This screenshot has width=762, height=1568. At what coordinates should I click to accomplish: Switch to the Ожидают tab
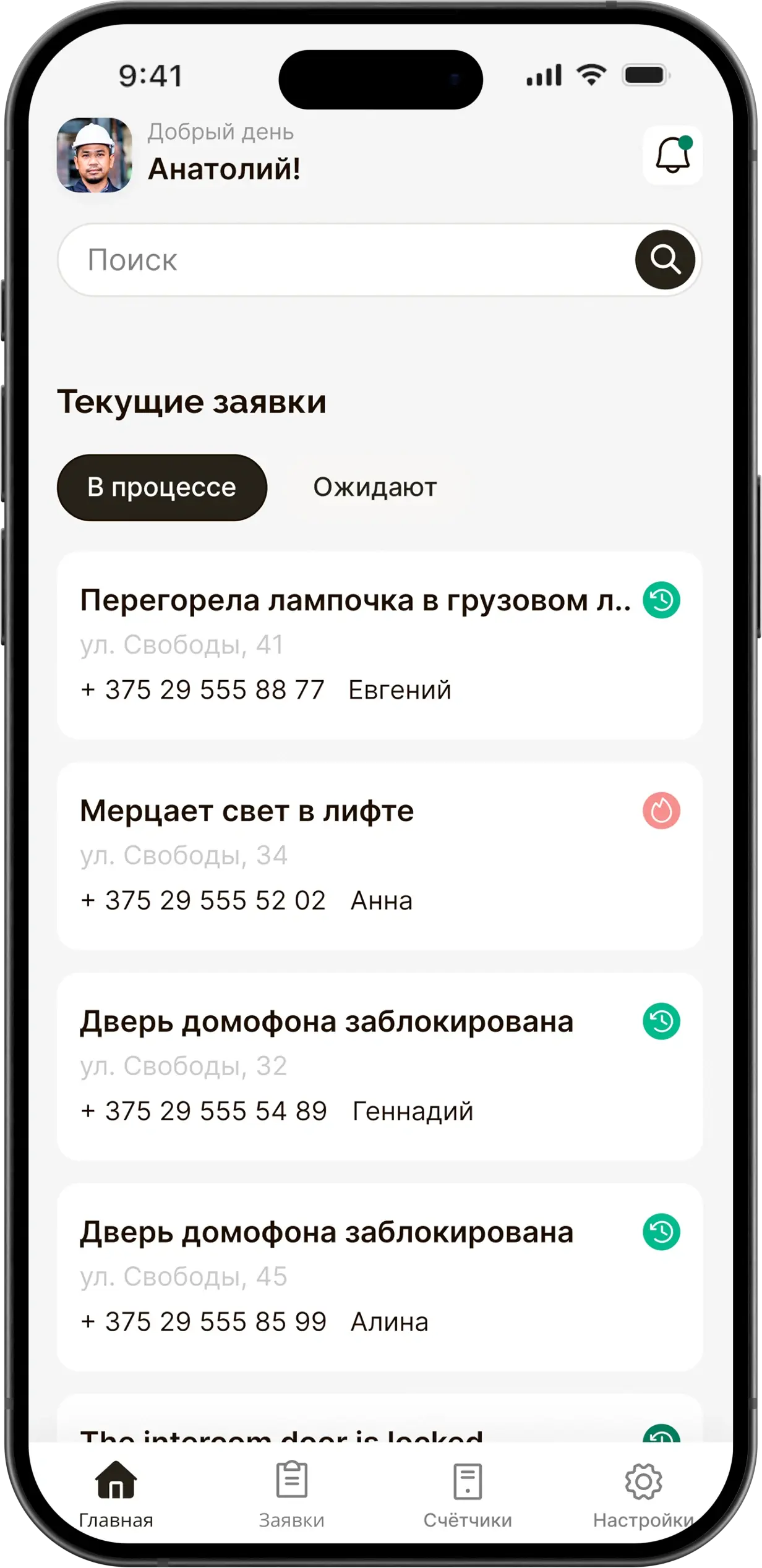375,487
